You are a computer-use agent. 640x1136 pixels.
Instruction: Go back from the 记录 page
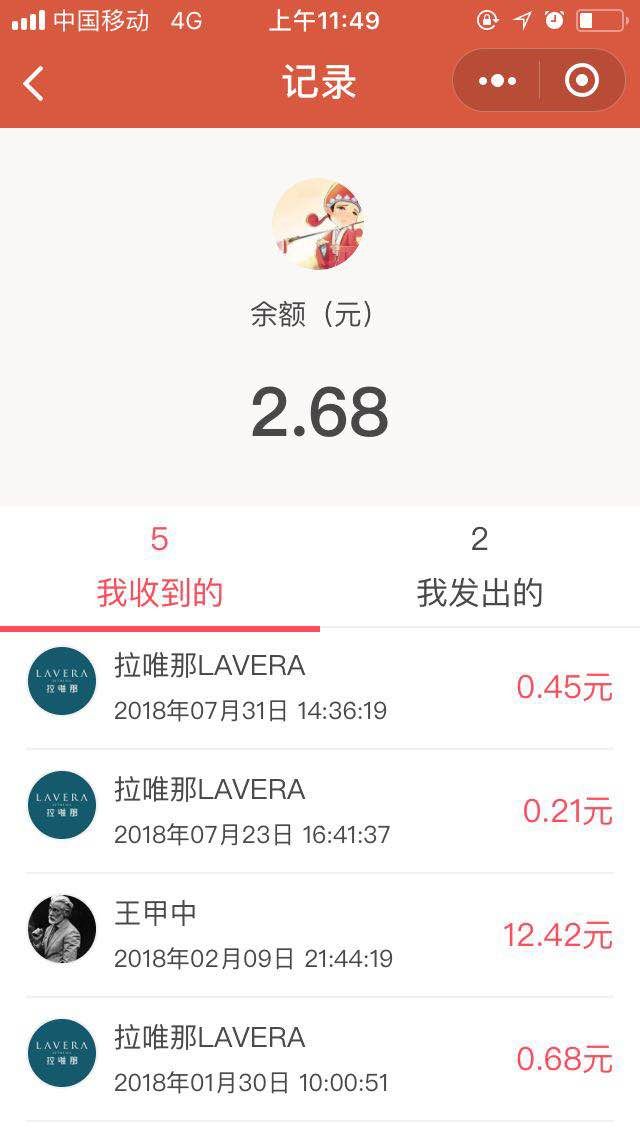tap(34, 83)
